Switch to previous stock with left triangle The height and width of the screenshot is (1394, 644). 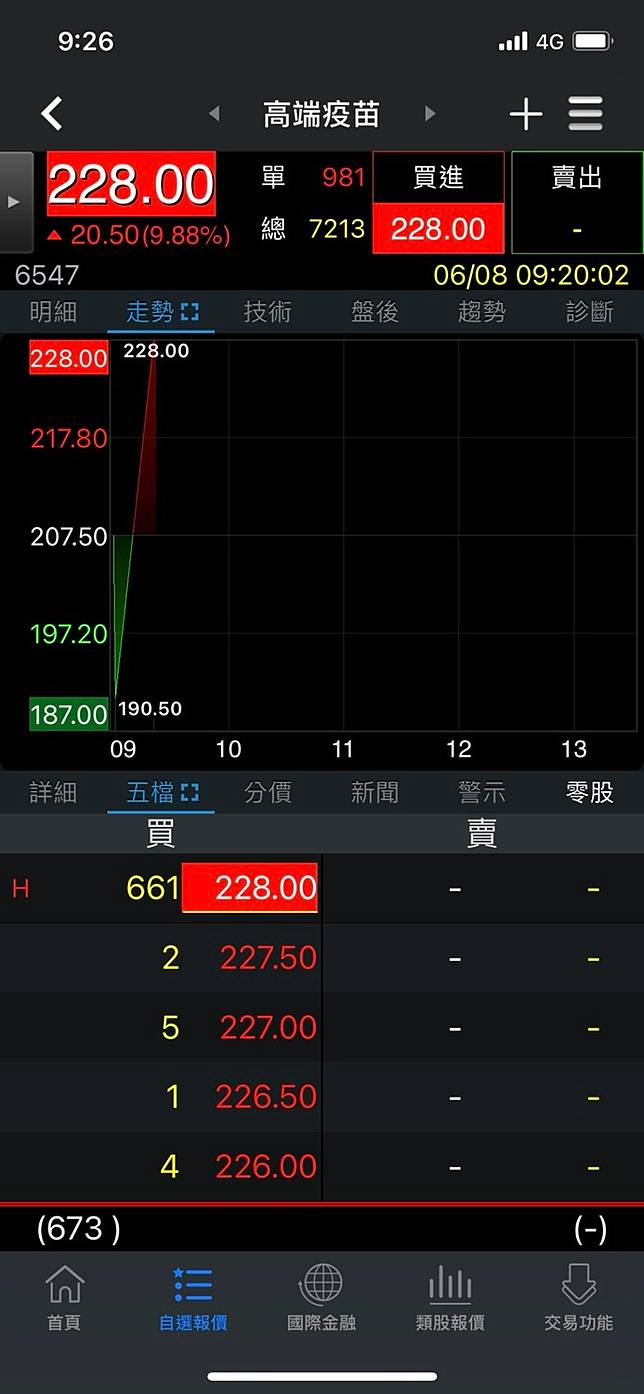214,114
